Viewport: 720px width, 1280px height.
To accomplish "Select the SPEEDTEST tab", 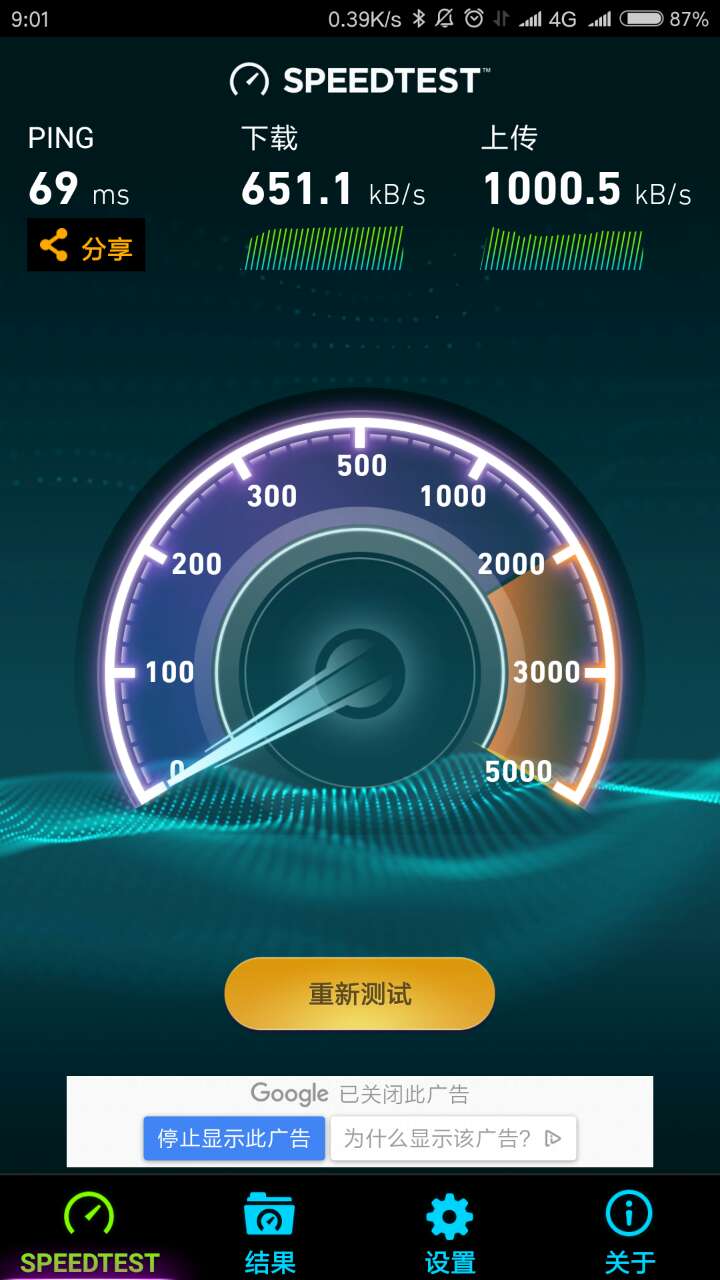I will (x=90, y=1230).
